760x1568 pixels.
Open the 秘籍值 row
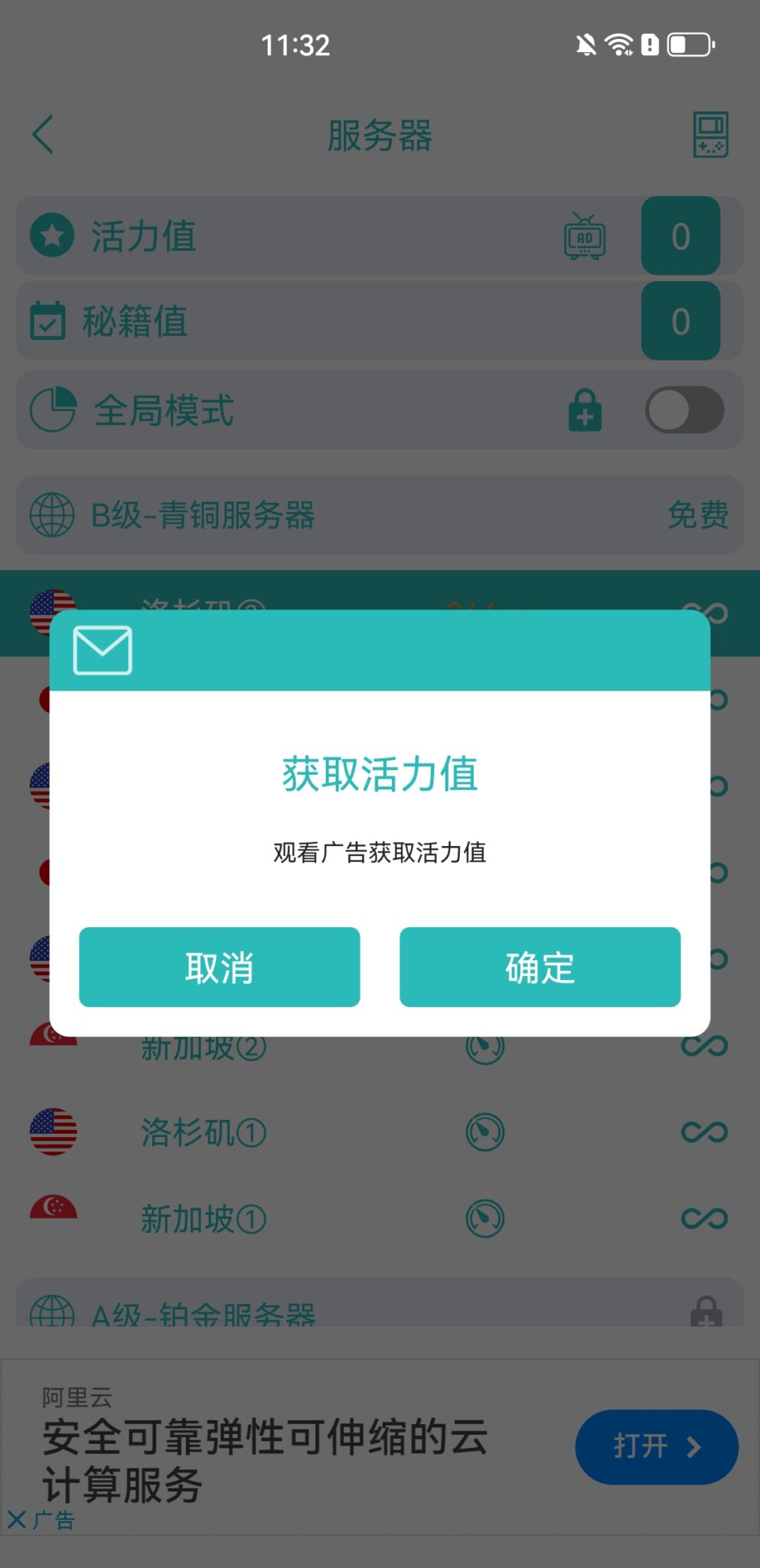(x=380, y=321)
